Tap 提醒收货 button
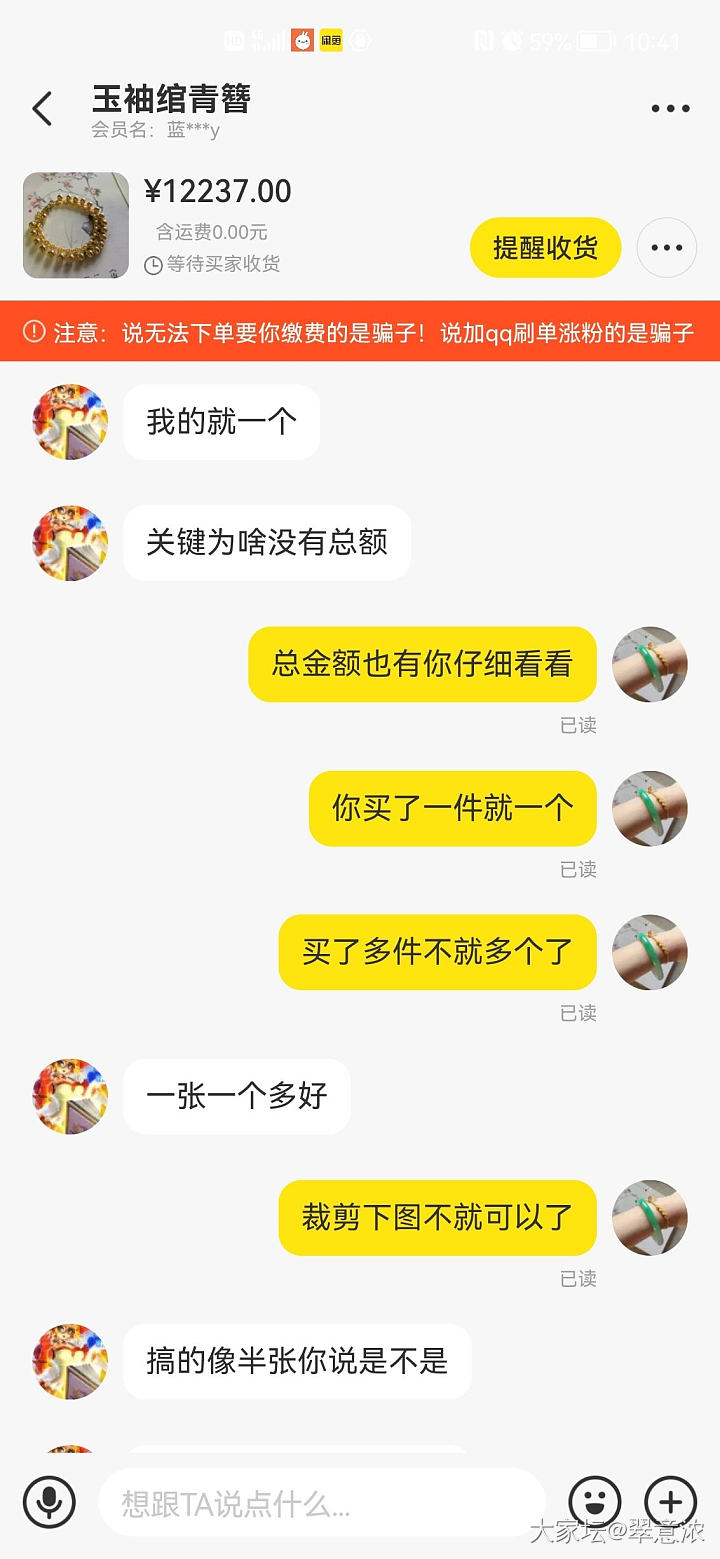Screen dimensions: 720x1559 tap(545, 247)
